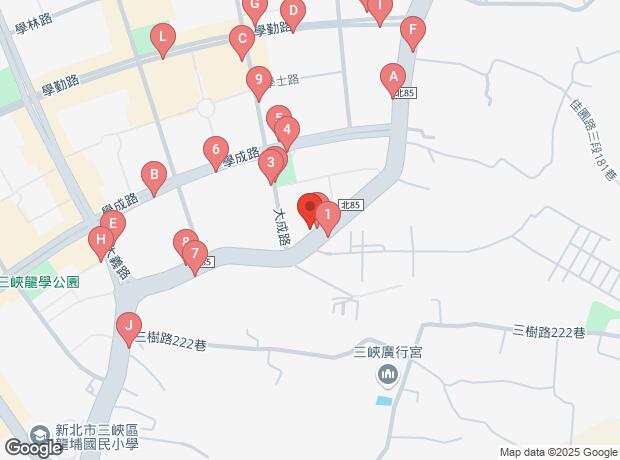Screen dimensions: 620x460
Task: Select numbered marker 9
Action: pos(259,79)
